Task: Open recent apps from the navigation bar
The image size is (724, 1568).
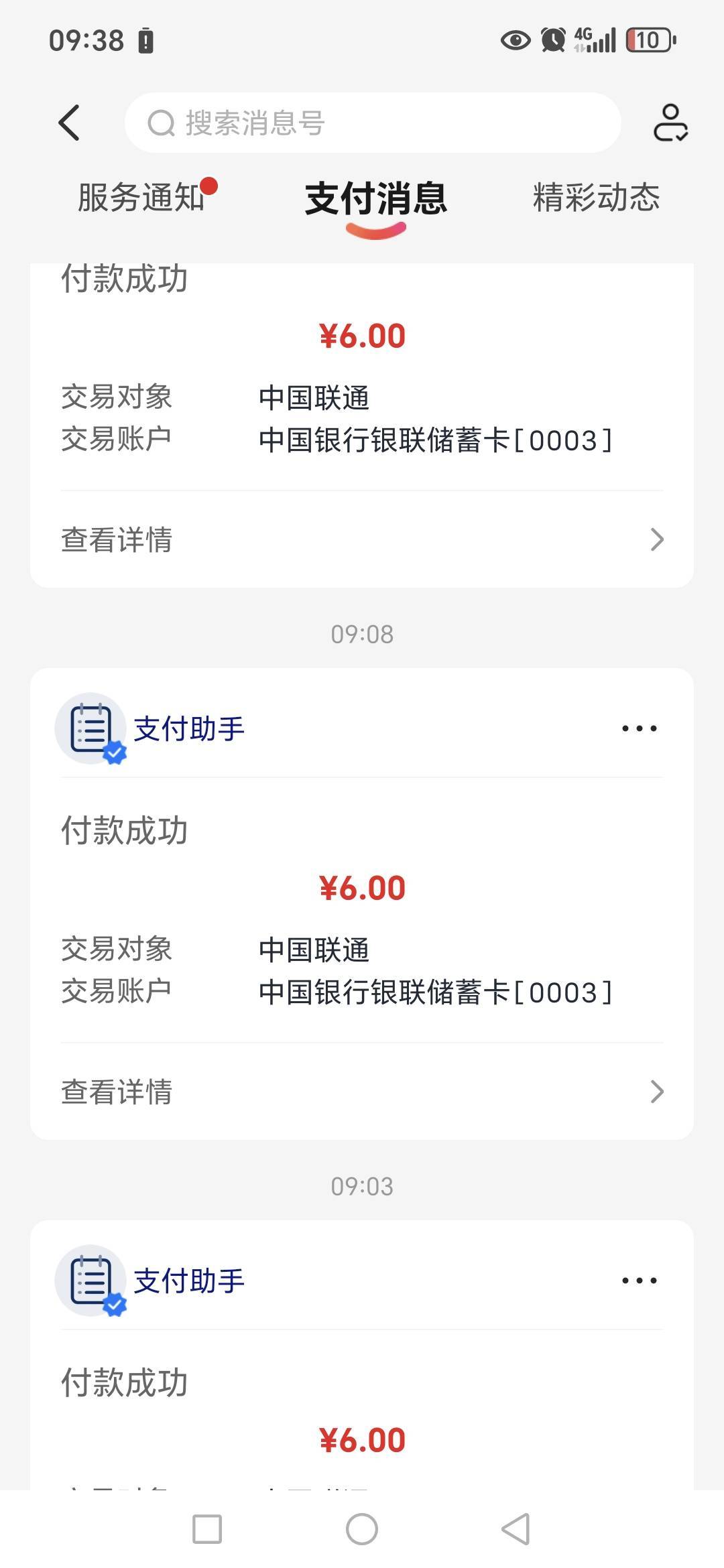Action: coord(207,1529)
